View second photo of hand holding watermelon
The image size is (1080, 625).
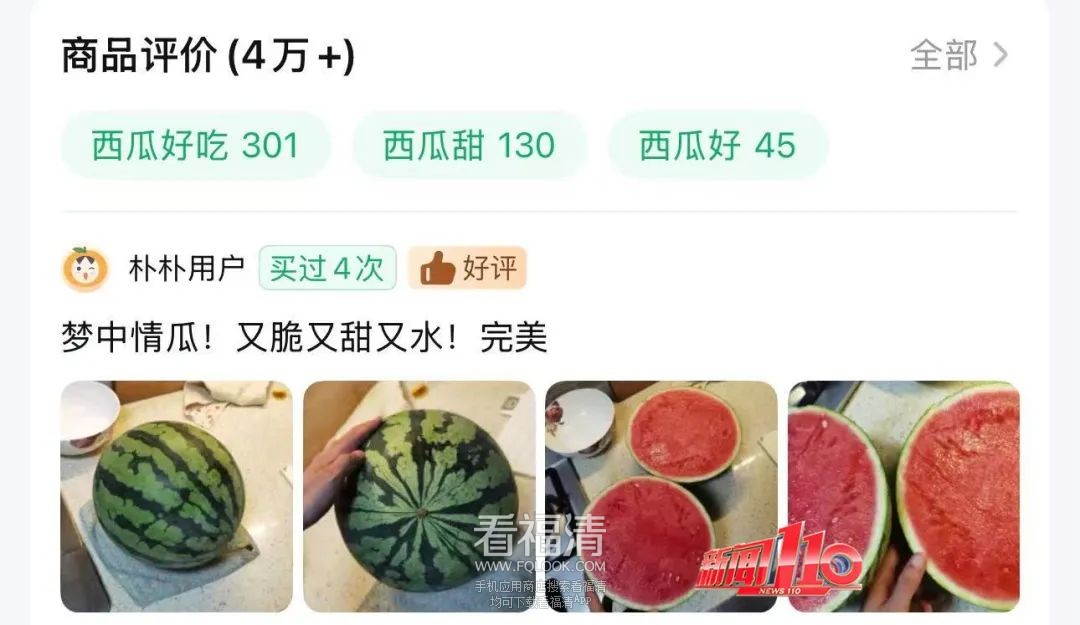pyautogui.click(x=419, y=496)
